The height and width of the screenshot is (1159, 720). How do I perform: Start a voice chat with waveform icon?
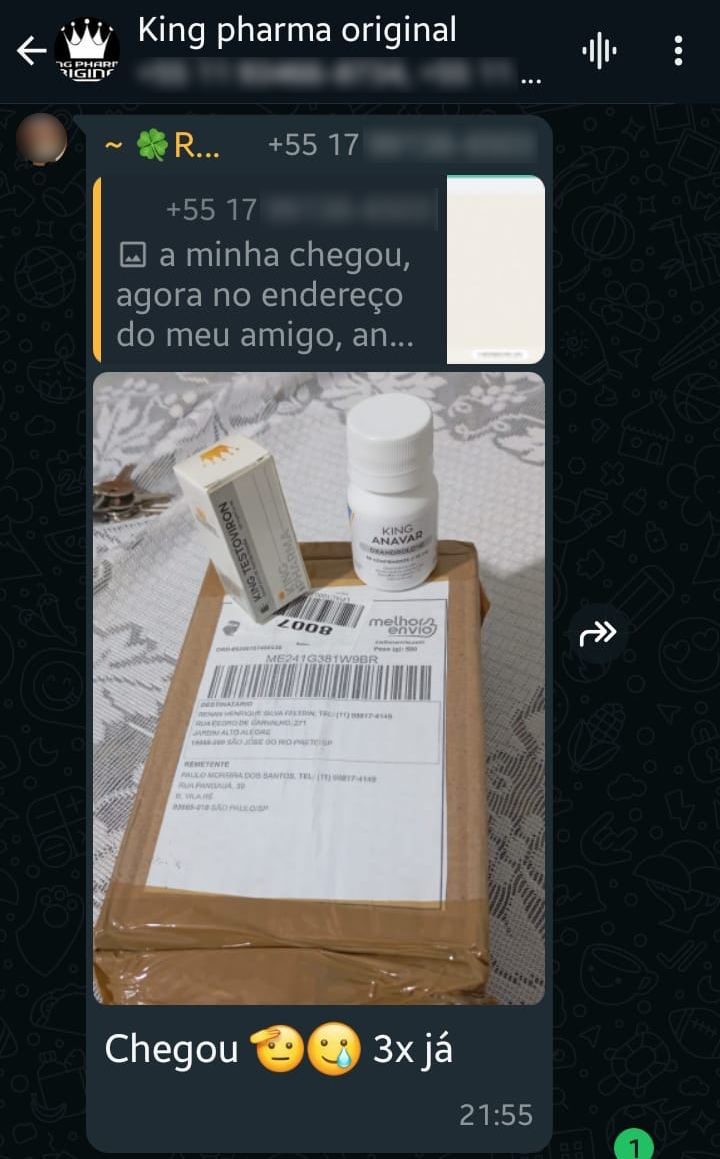coord(599,51)
